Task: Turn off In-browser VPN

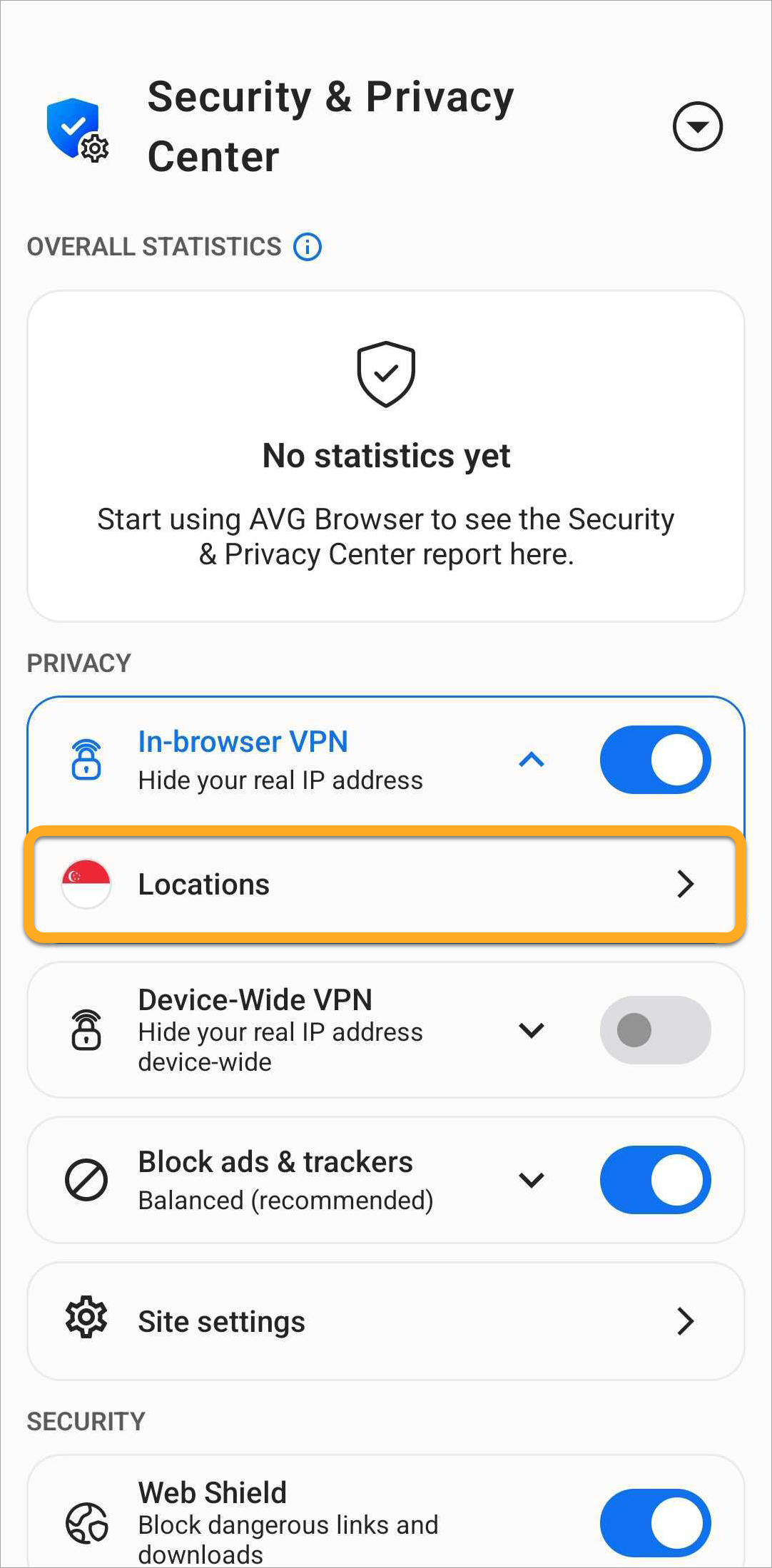Action: 655,760
